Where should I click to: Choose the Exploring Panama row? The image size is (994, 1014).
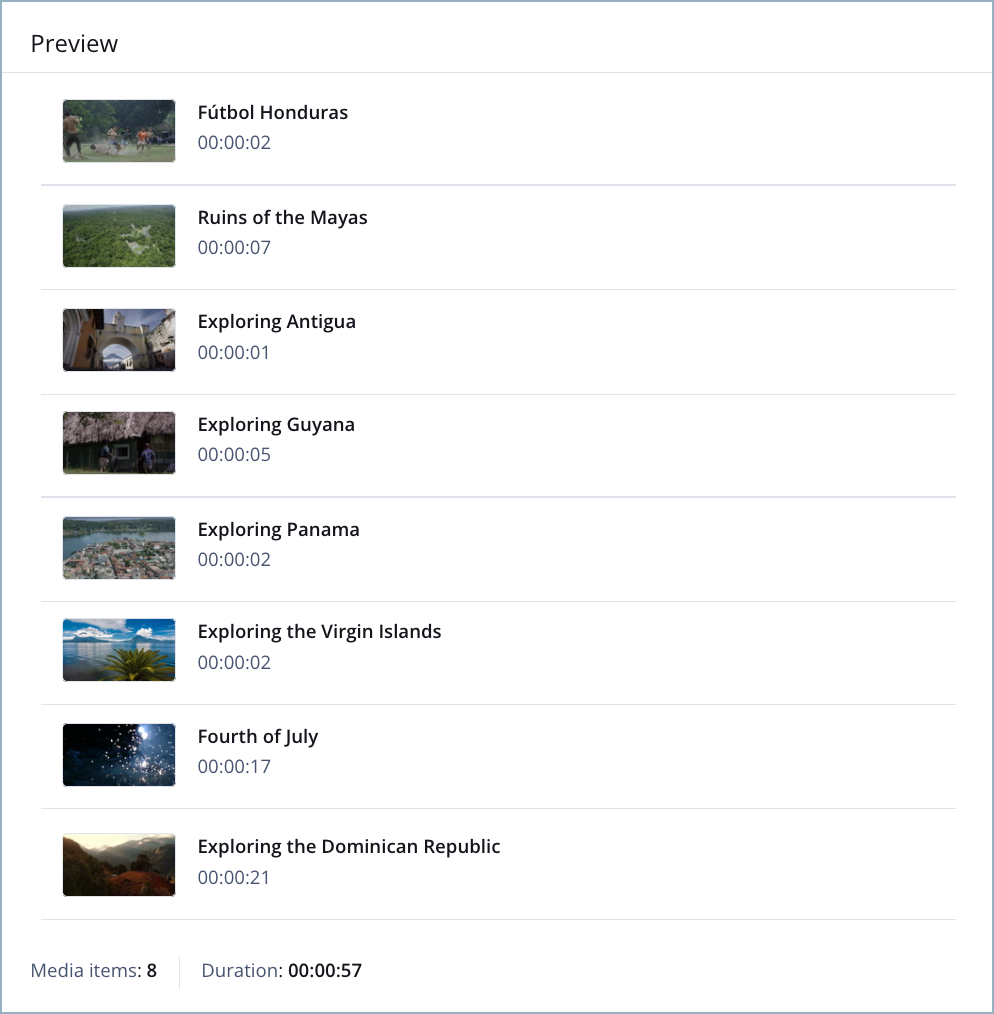(278, 530)
